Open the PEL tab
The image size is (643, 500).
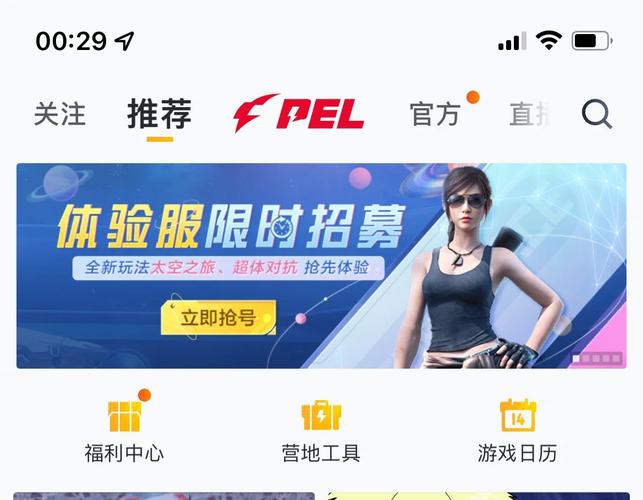coord(299,114)
